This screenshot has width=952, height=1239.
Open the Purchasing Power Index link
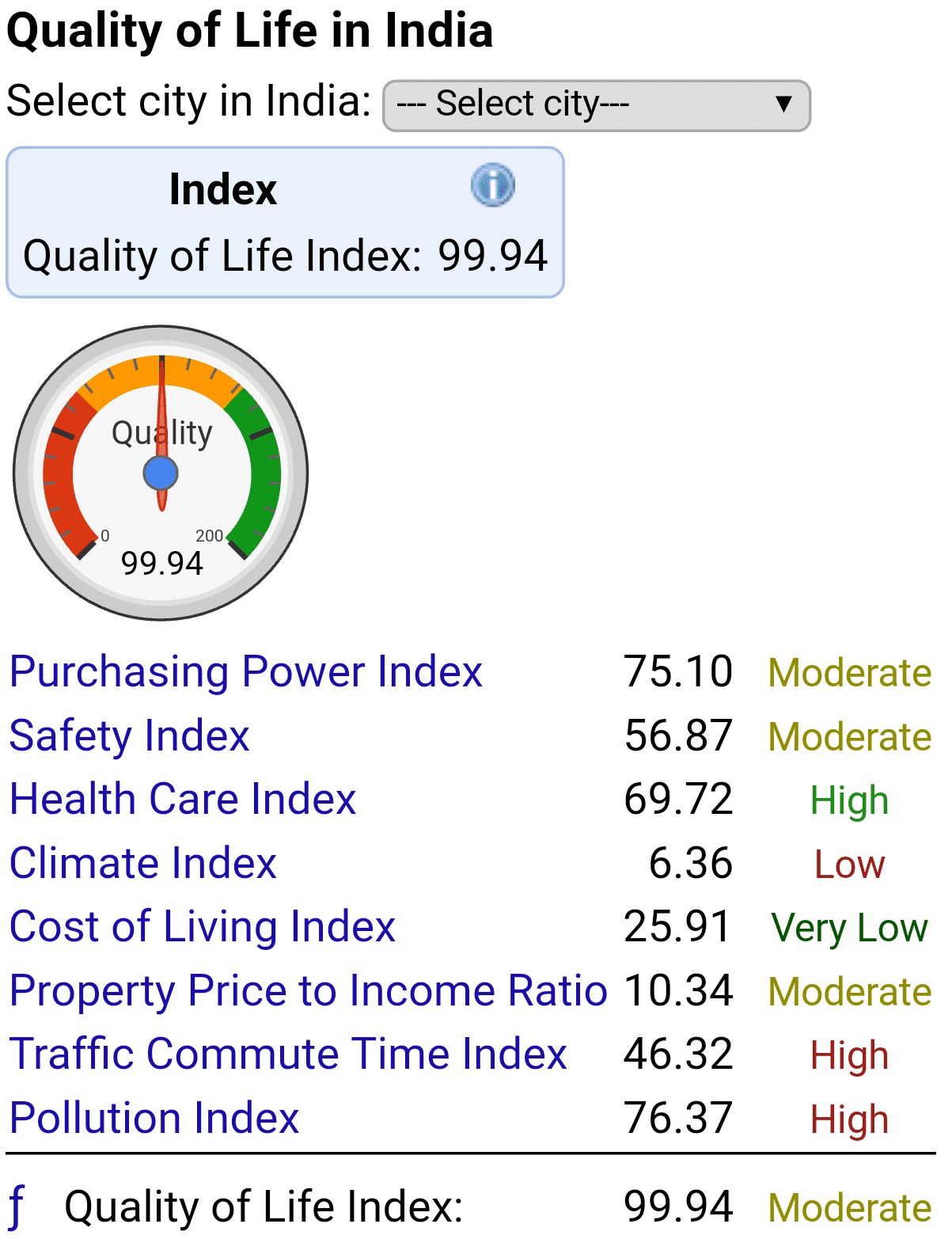245,672
